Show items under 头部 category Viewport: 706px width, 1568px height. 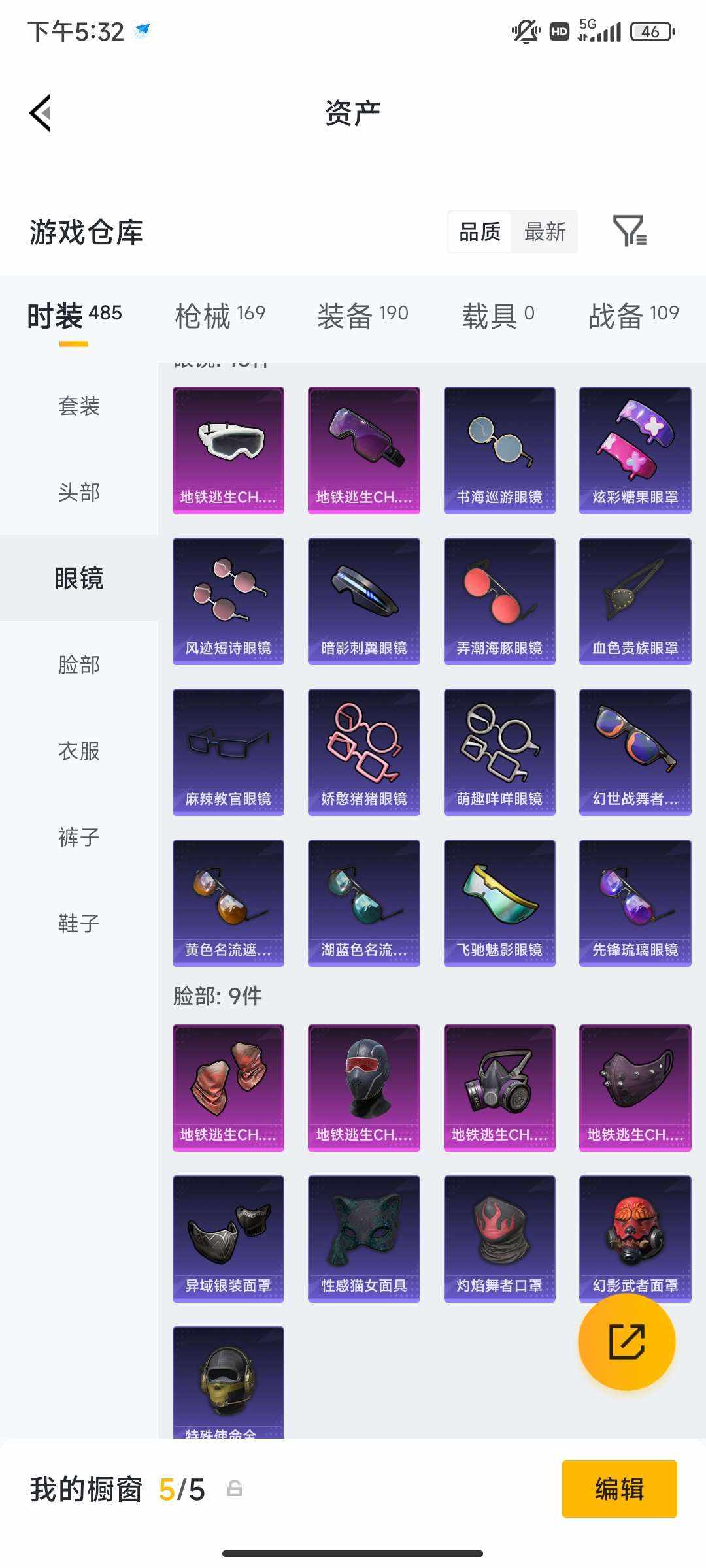point(80,493)
